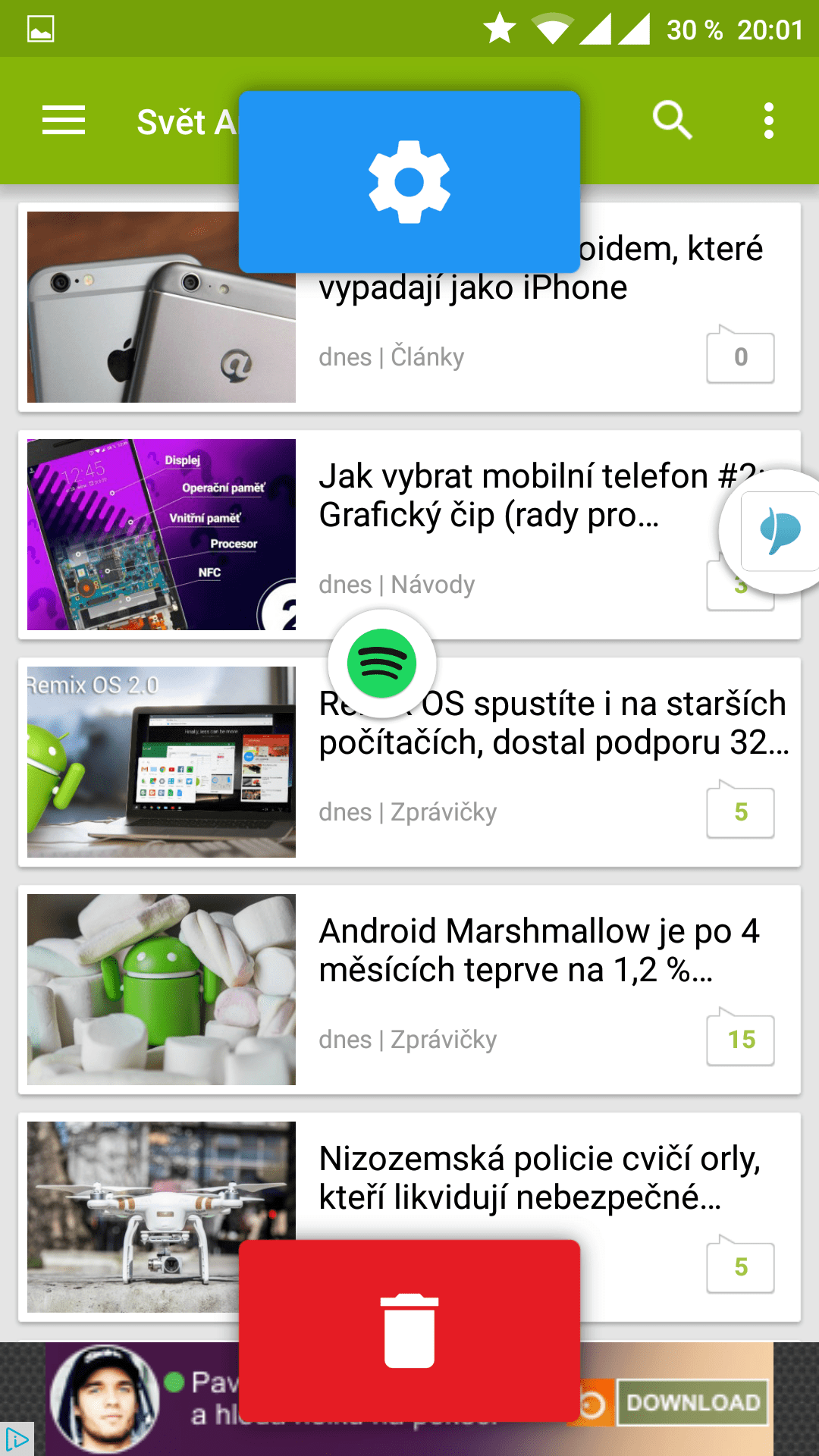View 5 comments on the Dutch police article

[741, 1266]
